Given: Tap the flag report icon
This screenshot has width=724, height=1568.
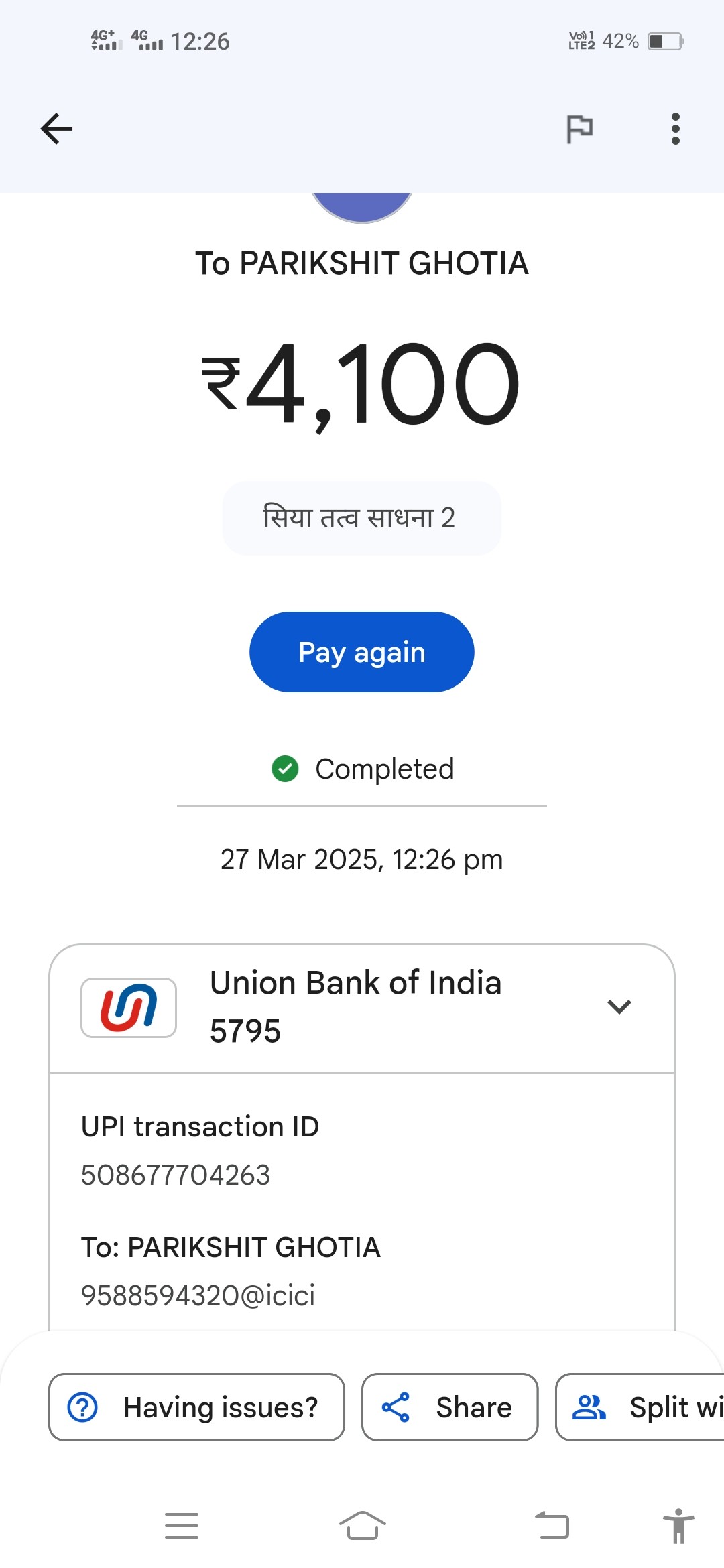Looking at the screenshot, I should point(580,129).
